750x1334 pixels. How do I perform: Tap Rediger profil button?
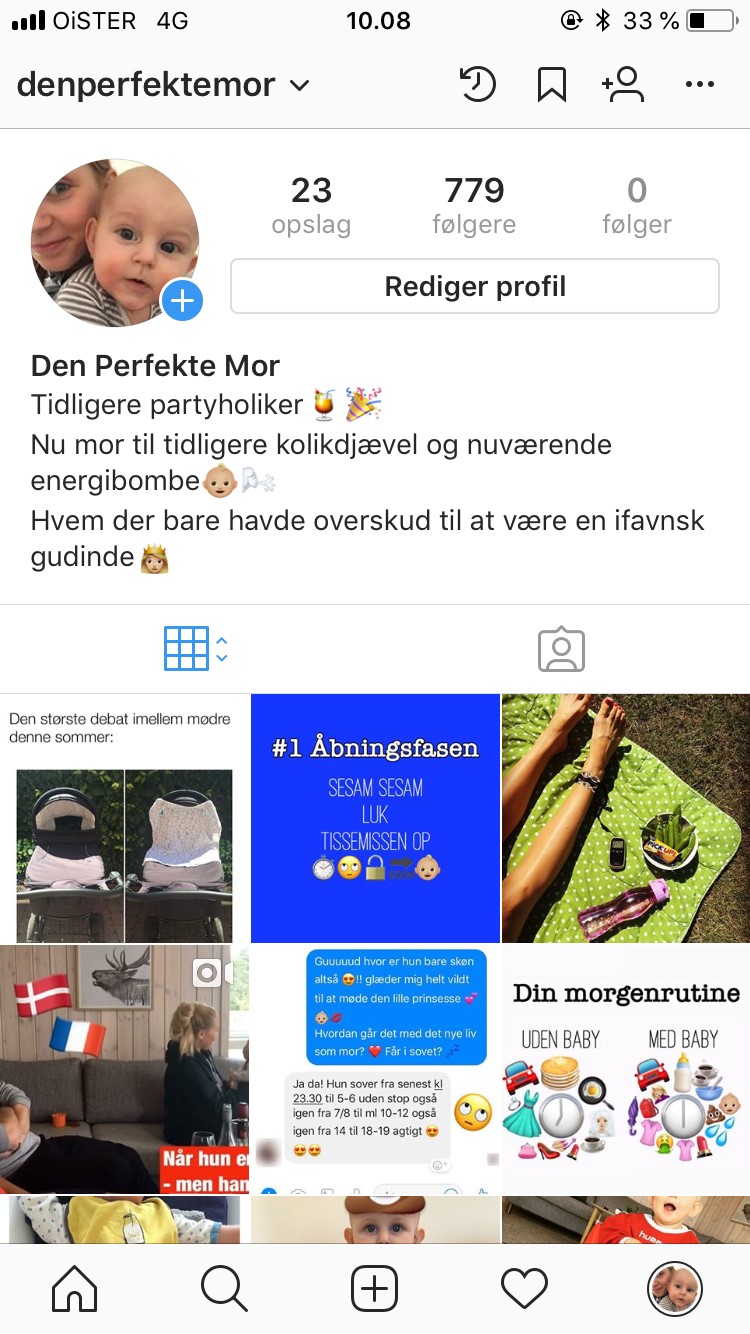coord(475,287)
